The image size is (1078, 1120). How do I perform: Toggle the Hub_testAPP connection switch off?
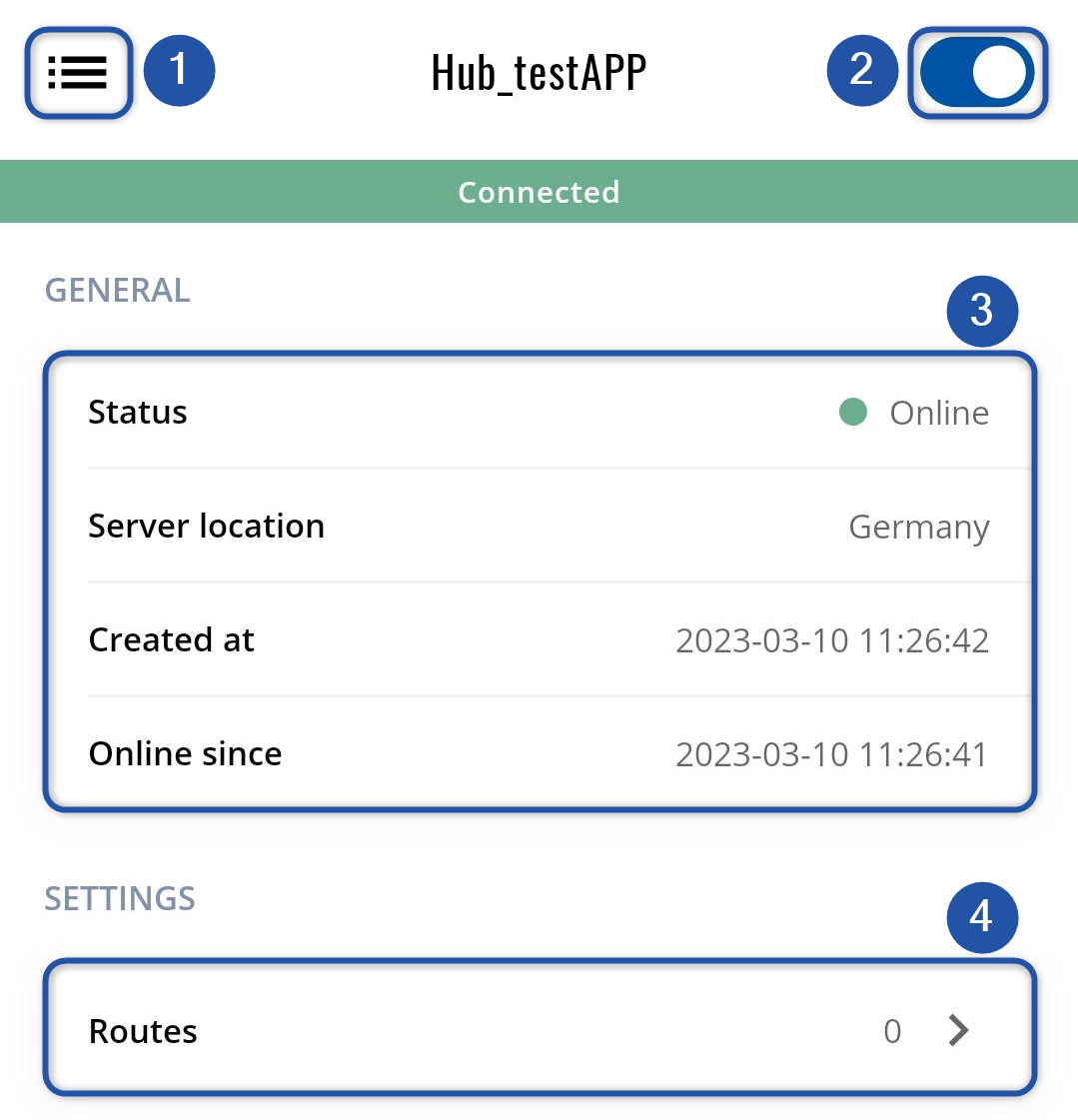coord(976,73)
